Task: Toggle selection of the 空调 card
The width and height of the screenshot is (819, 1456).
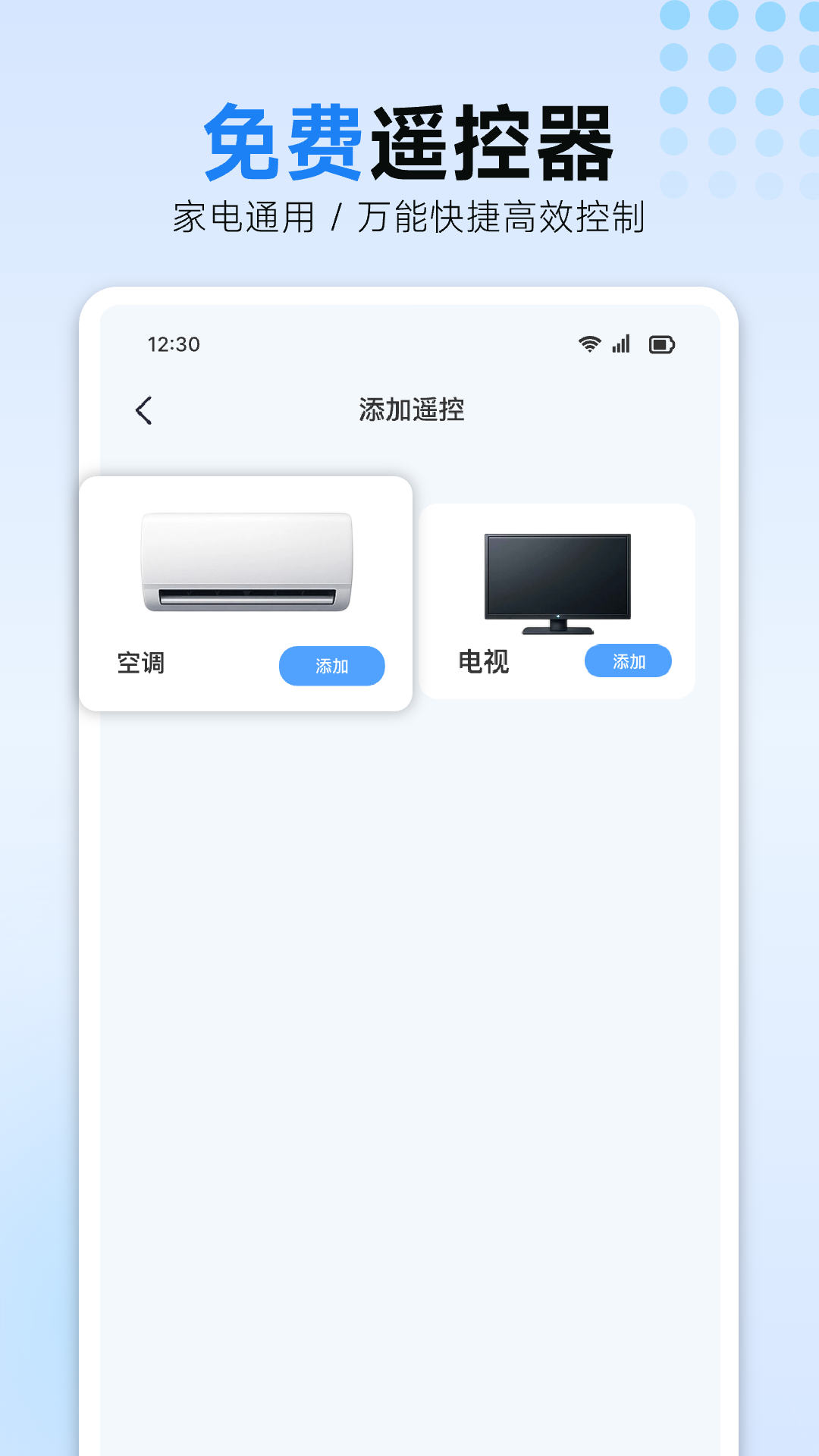Action: (x=246, y=591)
